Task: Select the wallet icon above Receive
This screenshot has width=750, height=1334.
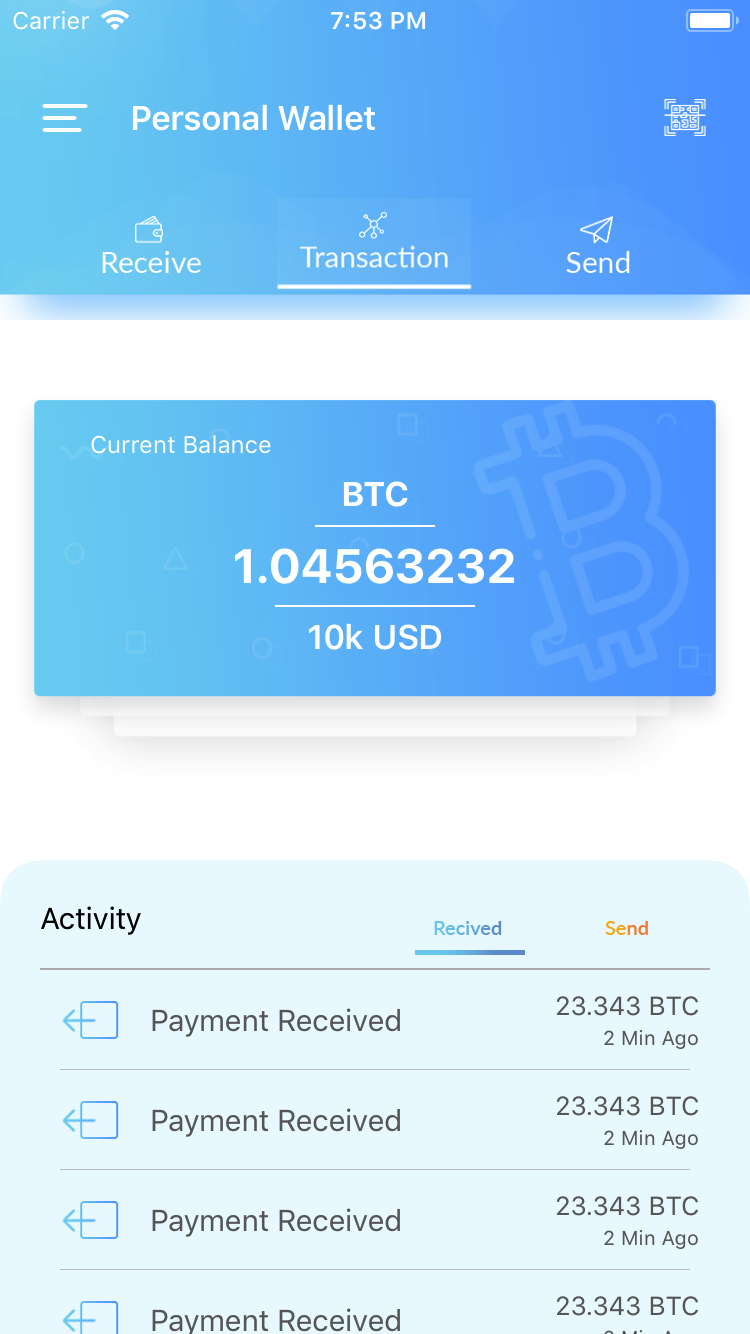Action: [150, 227]
